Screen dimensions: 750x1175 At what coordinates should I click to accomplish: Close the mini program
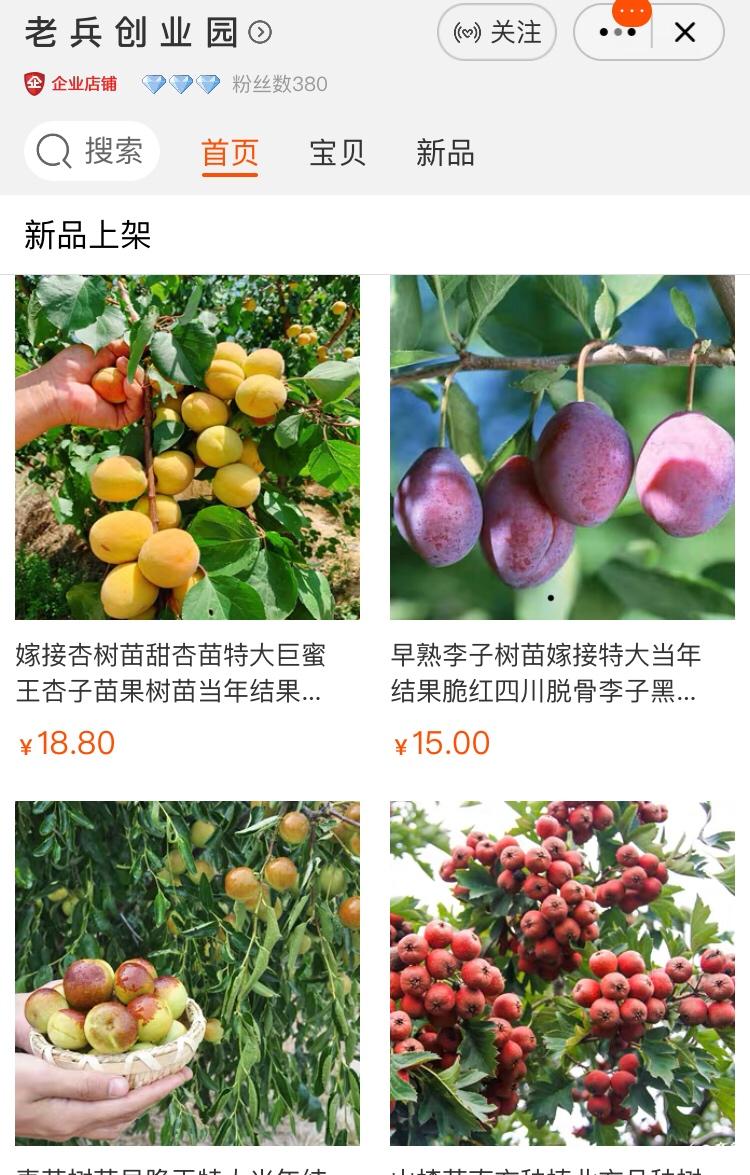[685, 33]
